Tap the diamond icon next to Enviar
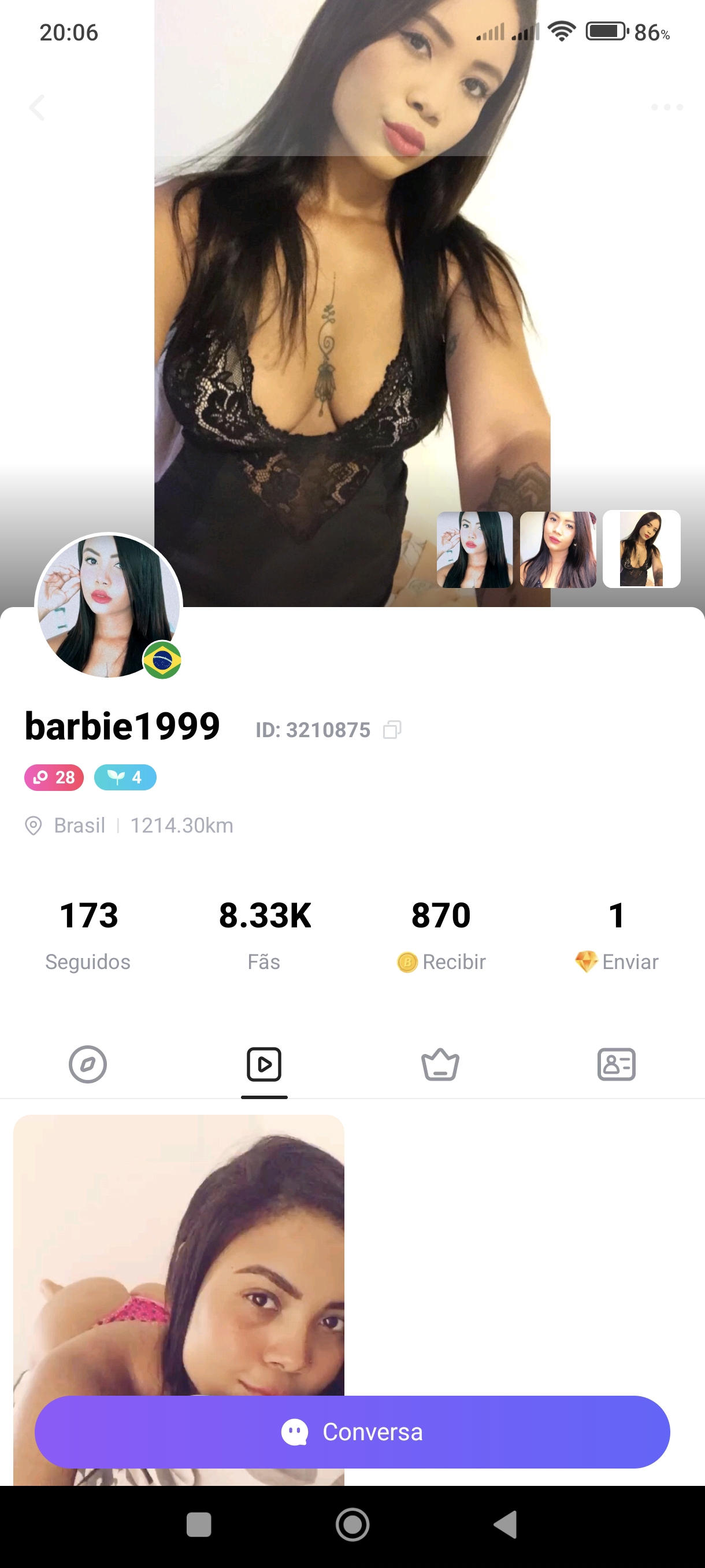 click(586, 961)
